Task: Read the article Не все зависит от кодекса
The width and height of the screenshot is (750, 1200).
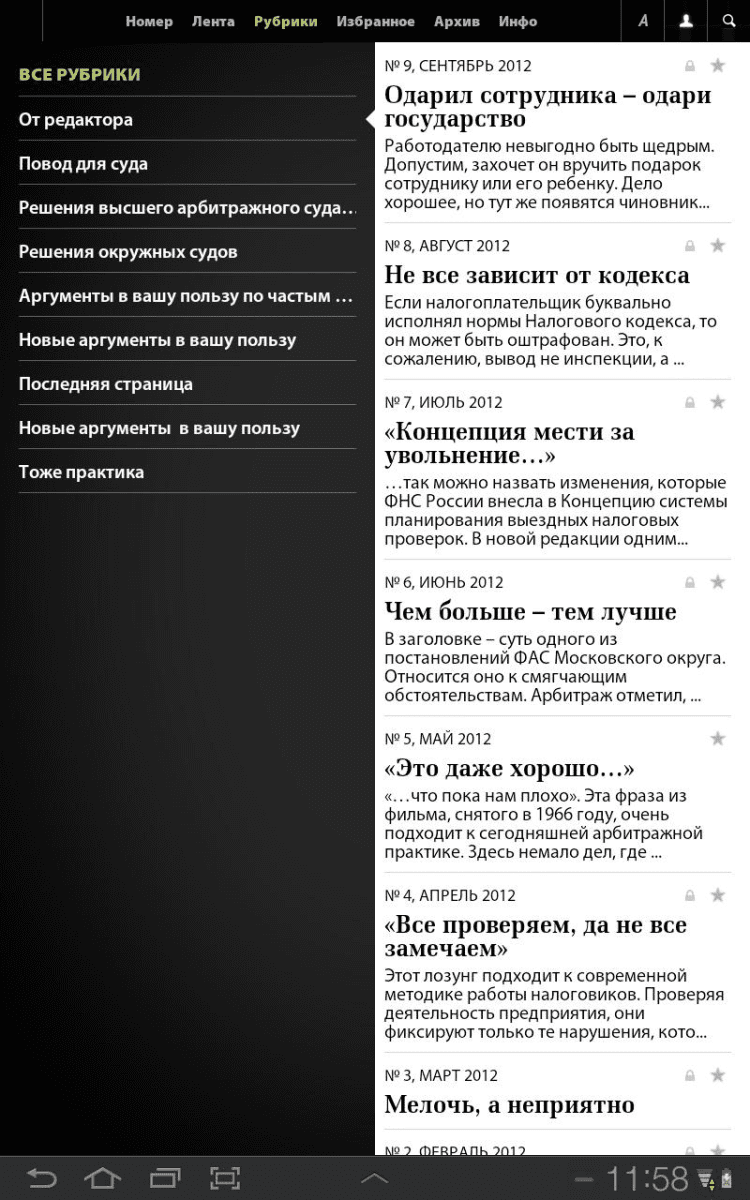Action: click(x=536, y=275)
